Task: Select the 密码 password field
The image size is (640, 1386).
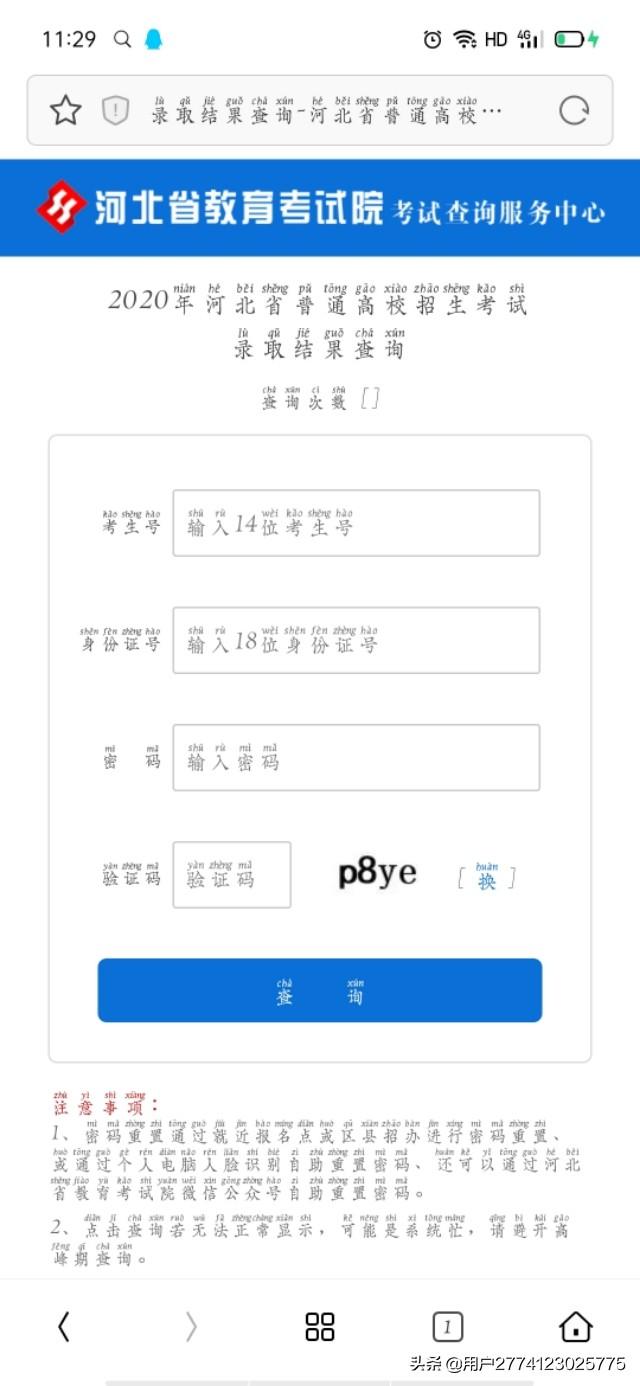Action: click(x=356, y=757)
